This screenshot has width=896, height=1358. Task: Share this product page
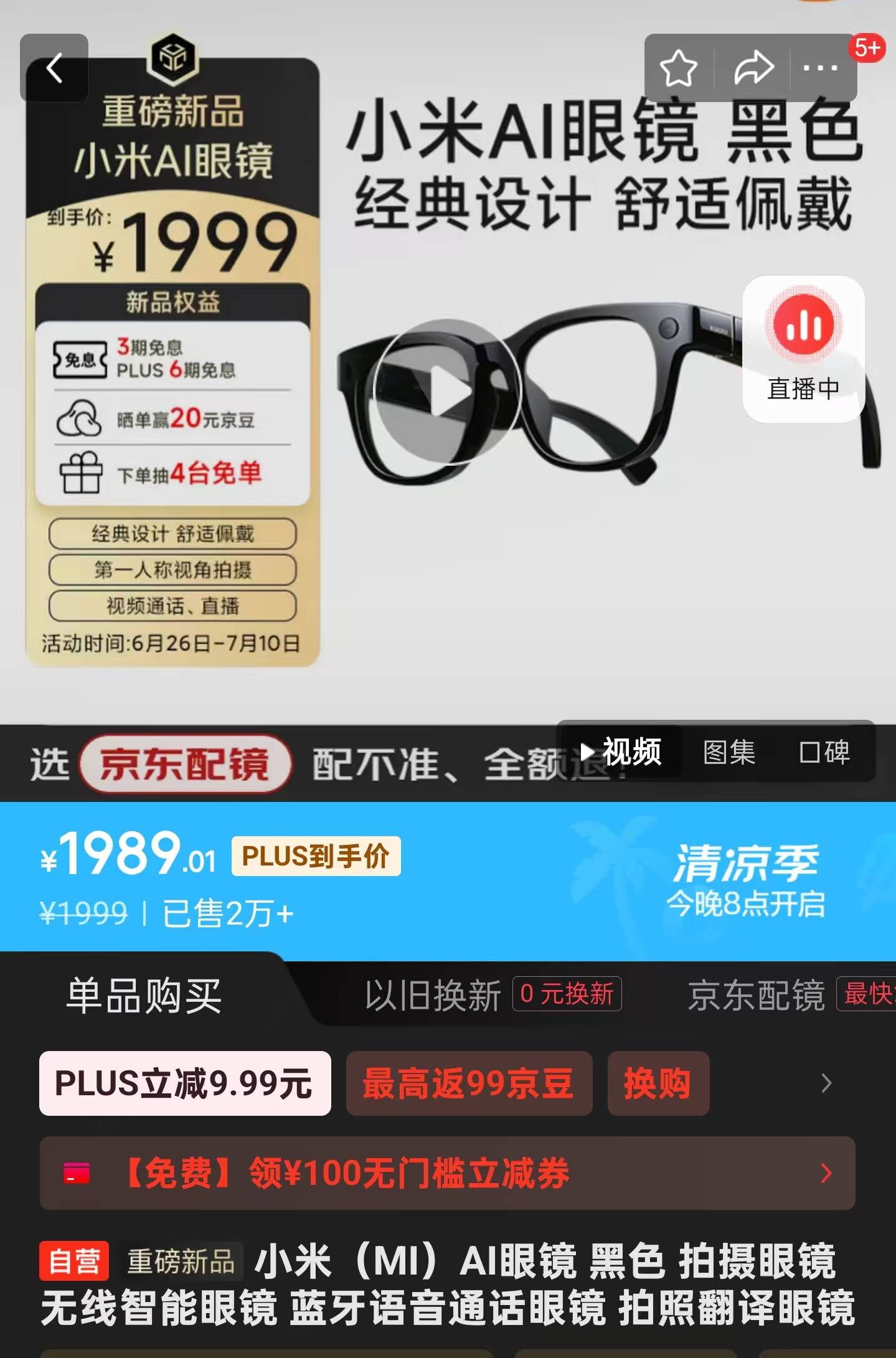click(x=753, y=68)
